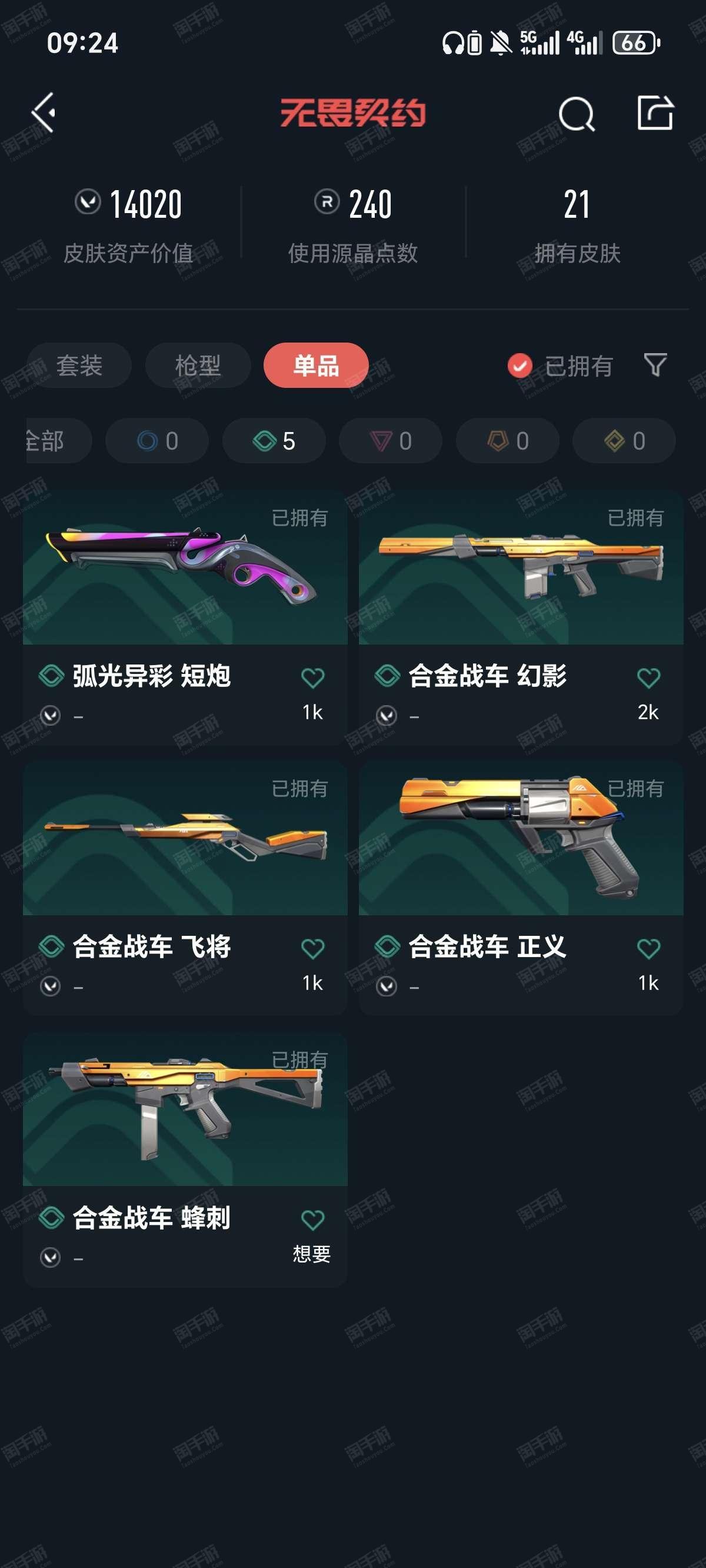
Task: Filter by the orange pentagon tier chip
Action: coord(508,441)
